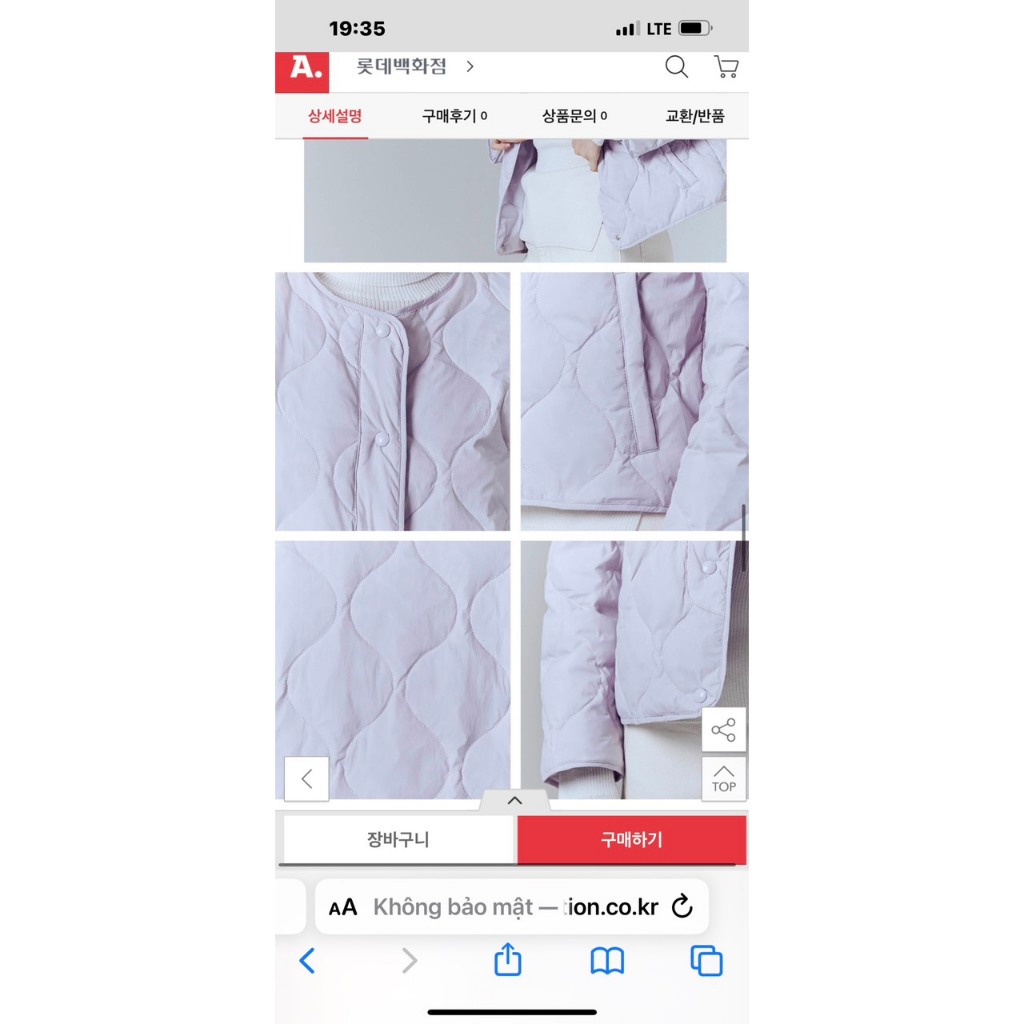Switch to the 상세설명 tab

335,116
